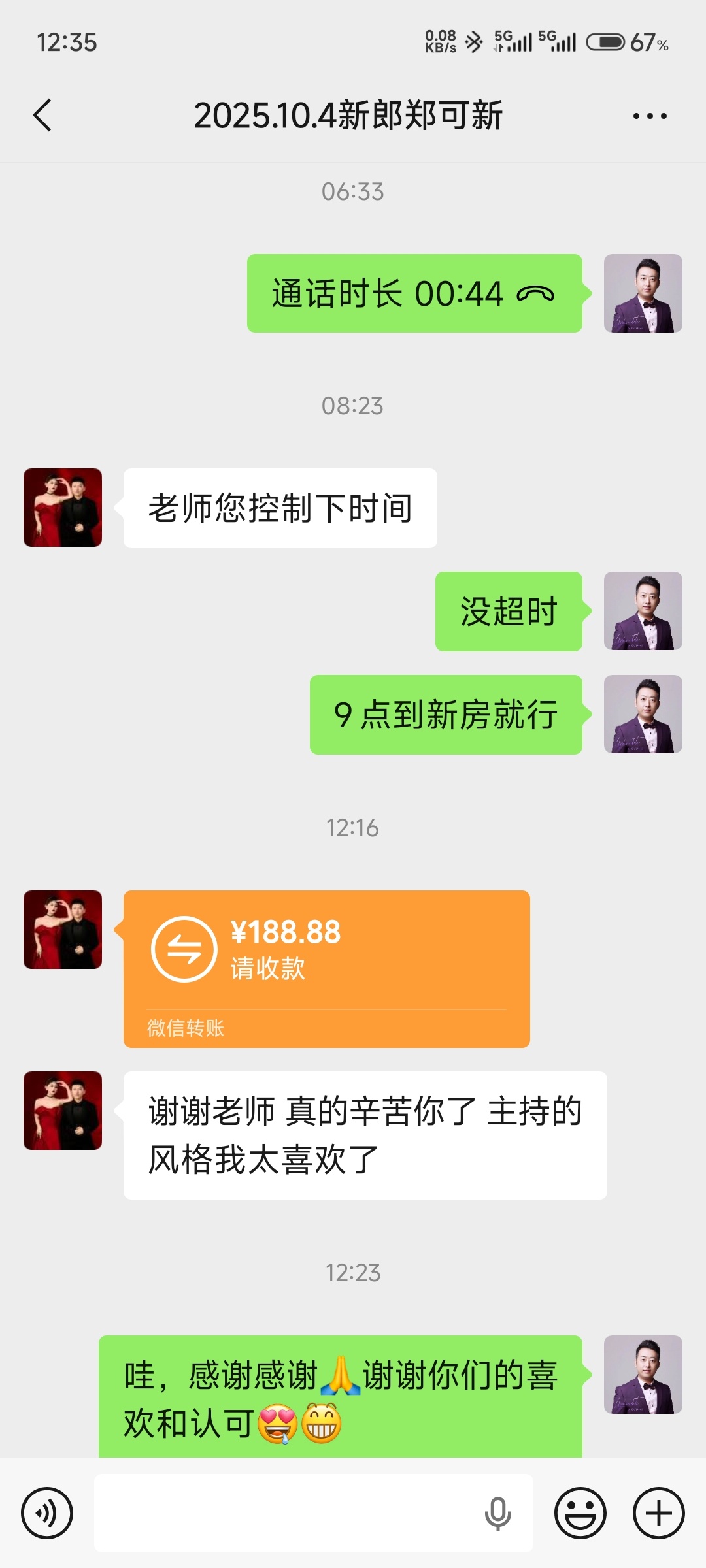View the contact's profile from the 老师您控制下时间 avatar
Image resolution: width=706 pixels, height=1568 pixels.
pos(63,508)
